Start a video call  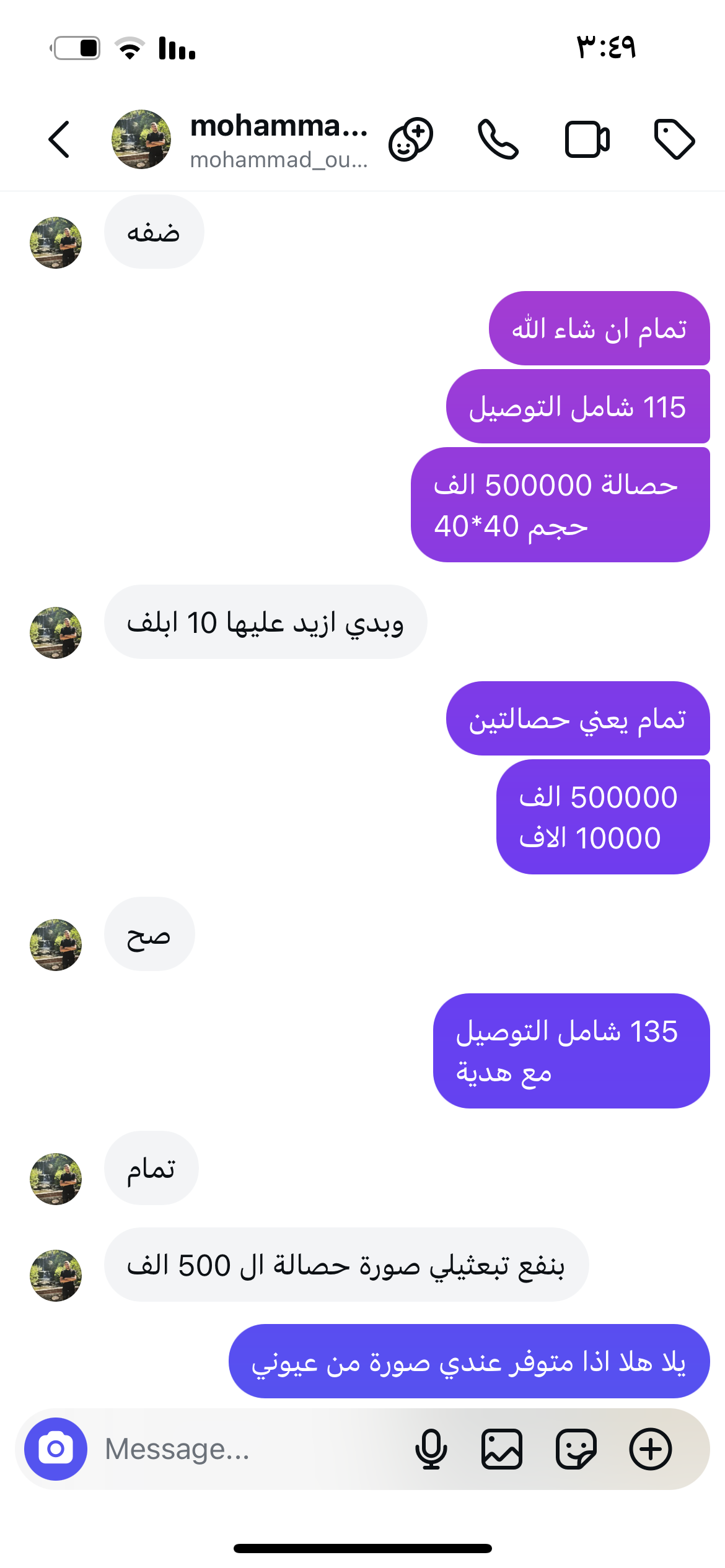click(x=587, y=139)
